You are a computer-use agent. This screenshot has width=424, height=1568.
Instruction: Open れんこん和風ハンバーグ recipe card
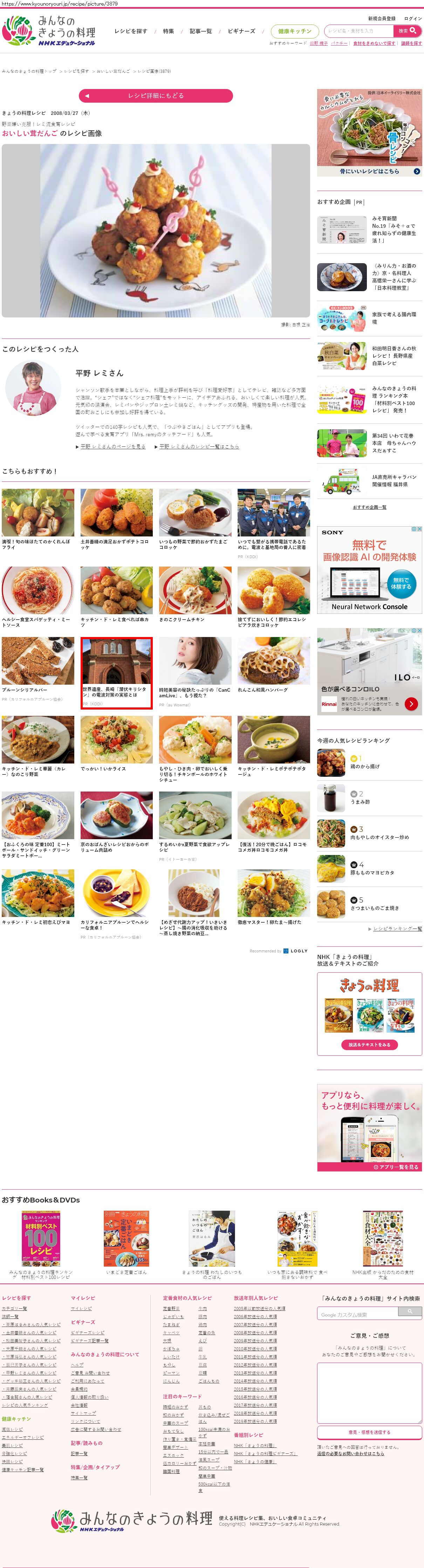click(x=274, y=664)
